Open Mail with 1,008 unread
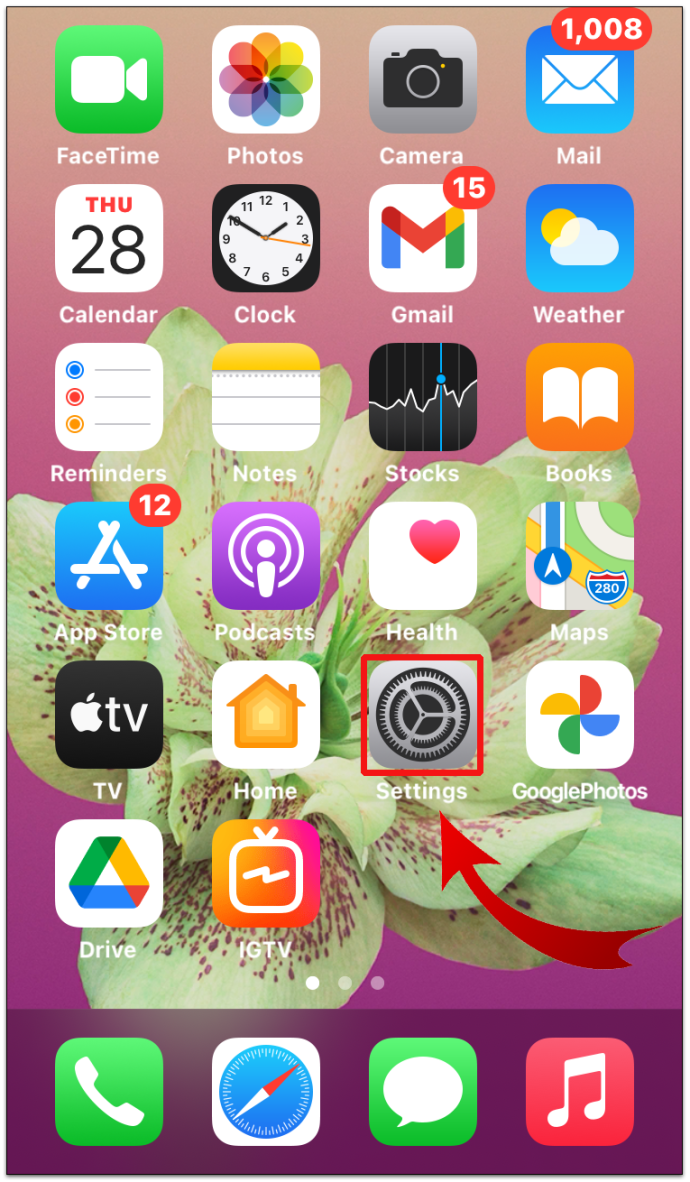This screenshot has width=690, height=1182. 579,80
